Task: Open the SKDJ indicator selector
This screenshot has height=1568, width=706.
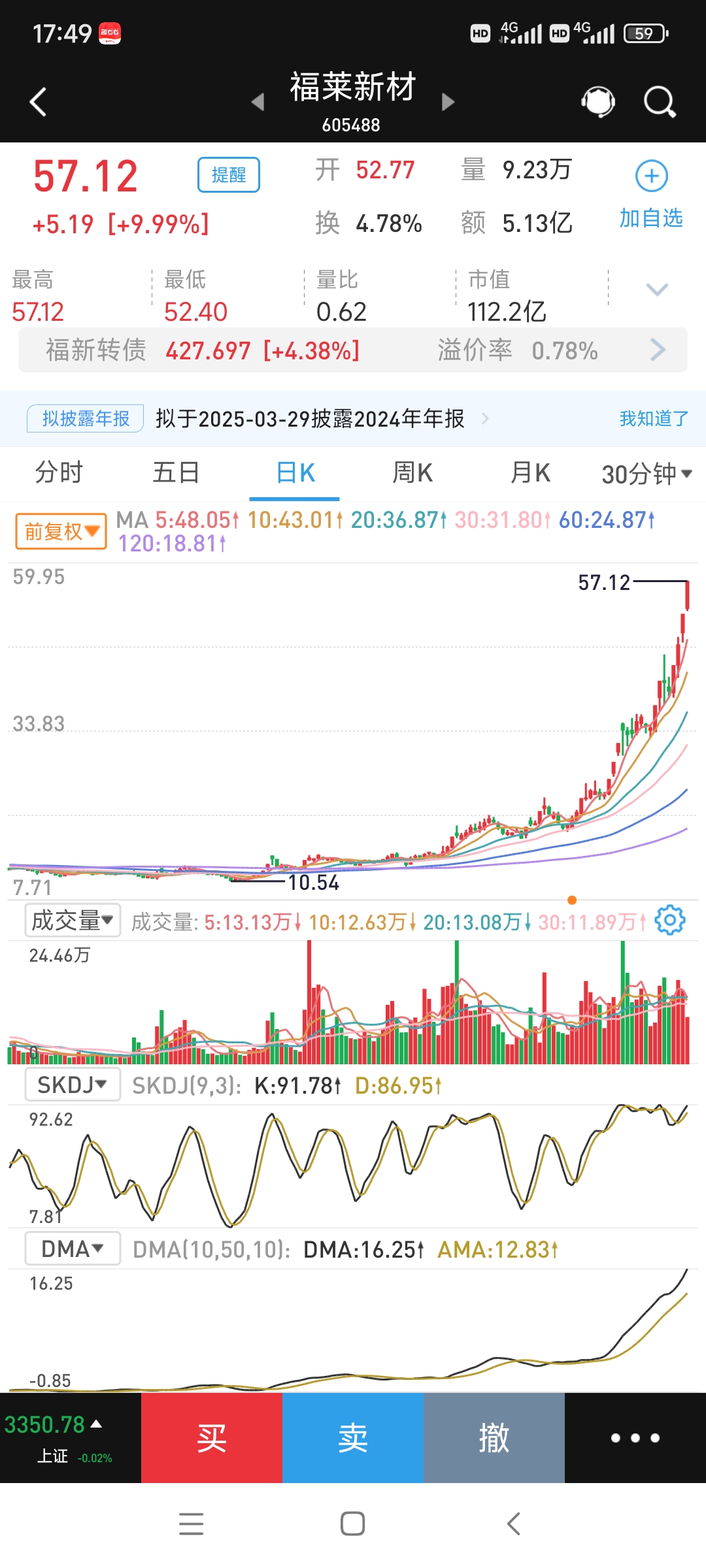Action: (x=72, y=1084)
